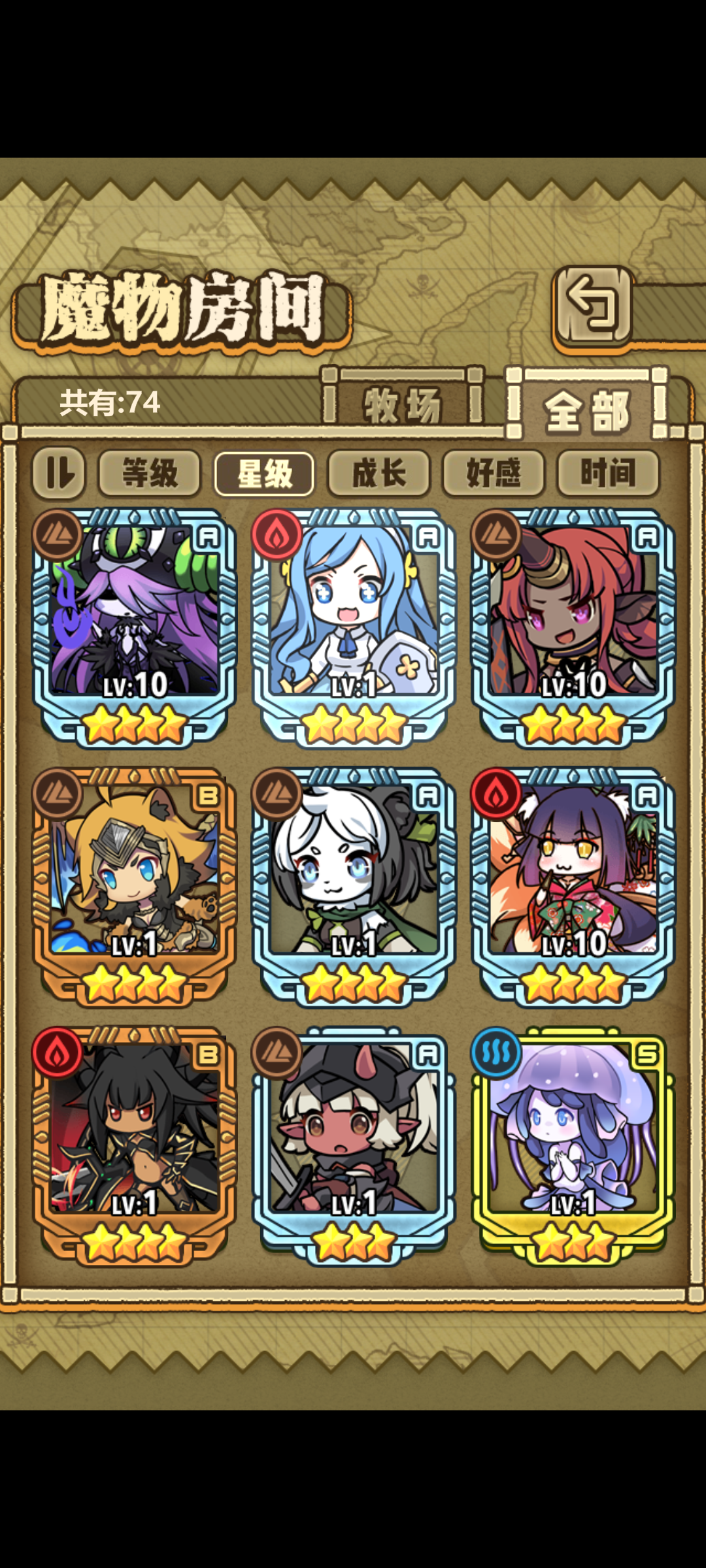Tap the star rating under the blue-haired knight

point(353,722)
